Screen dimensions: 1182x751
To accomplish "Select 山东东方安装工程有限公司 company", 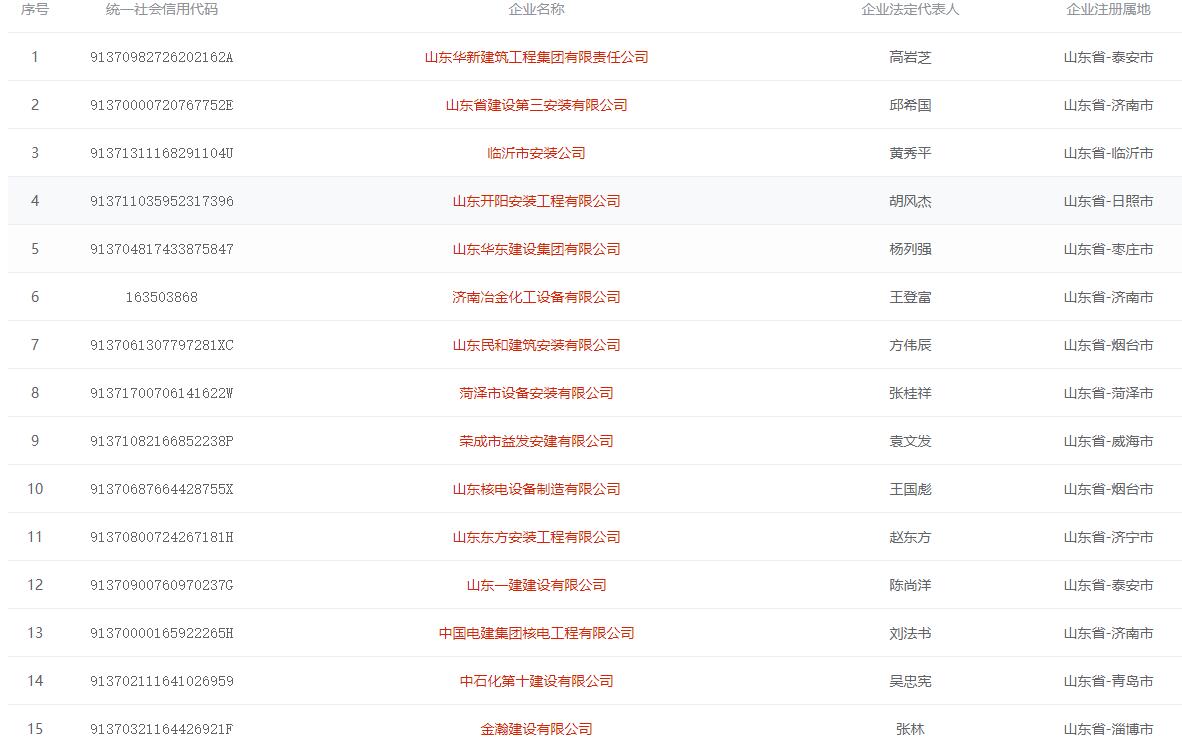I will (x=536, y=537).
